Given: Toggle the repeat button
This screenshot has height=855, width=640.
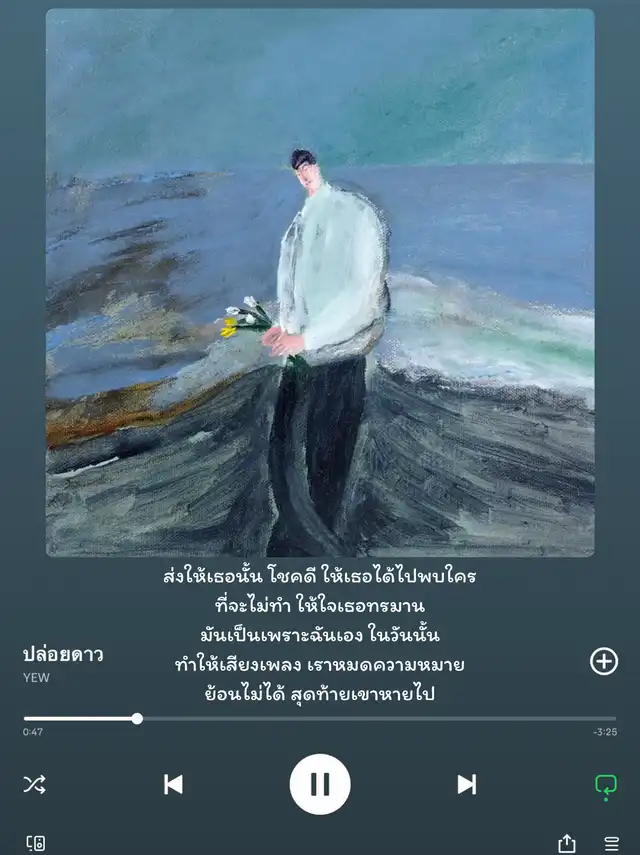Looking at the screenshot, I should [x=605, y=786].
